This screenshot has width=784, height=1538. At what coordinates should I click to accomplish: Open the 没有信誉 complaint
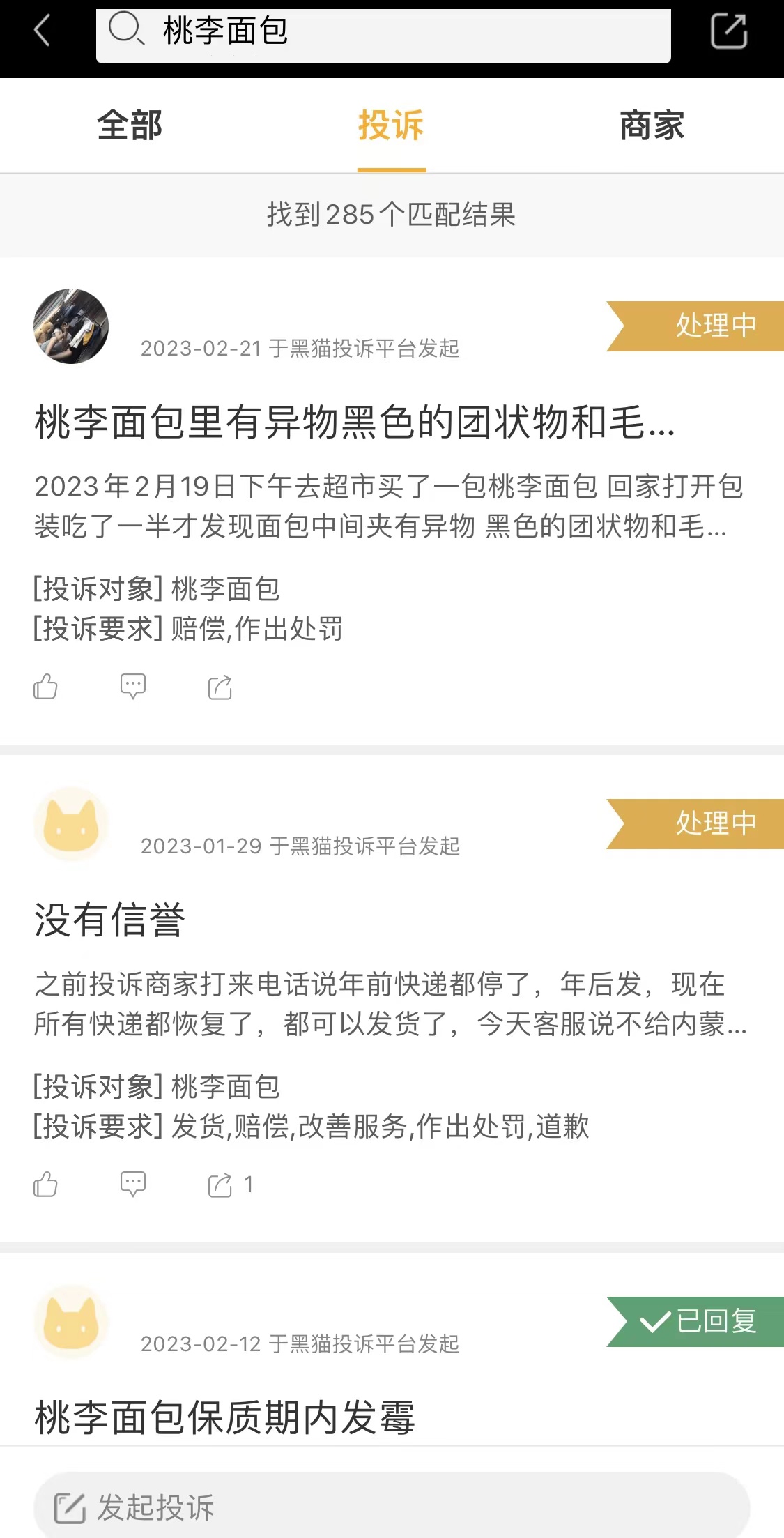pyautogui.click(x=110, y=920)
